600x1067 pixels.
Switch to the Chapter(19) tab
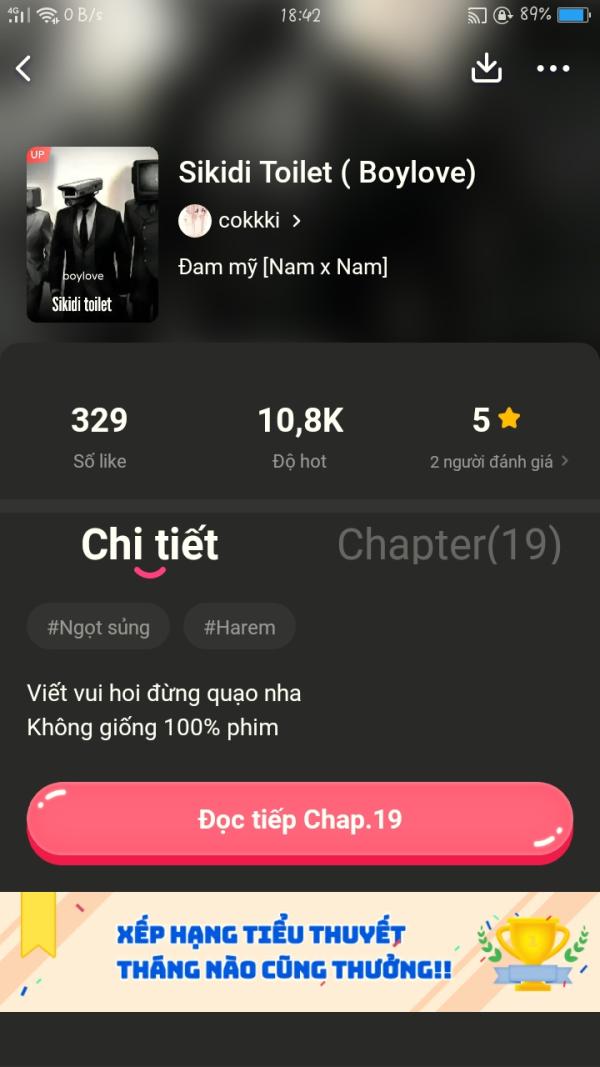coord(449,545)
